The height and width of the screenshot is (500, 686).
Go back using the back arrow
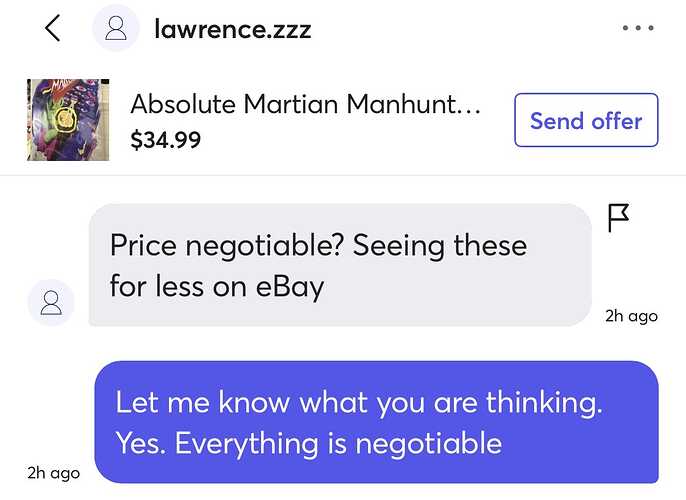click(53, 29)
